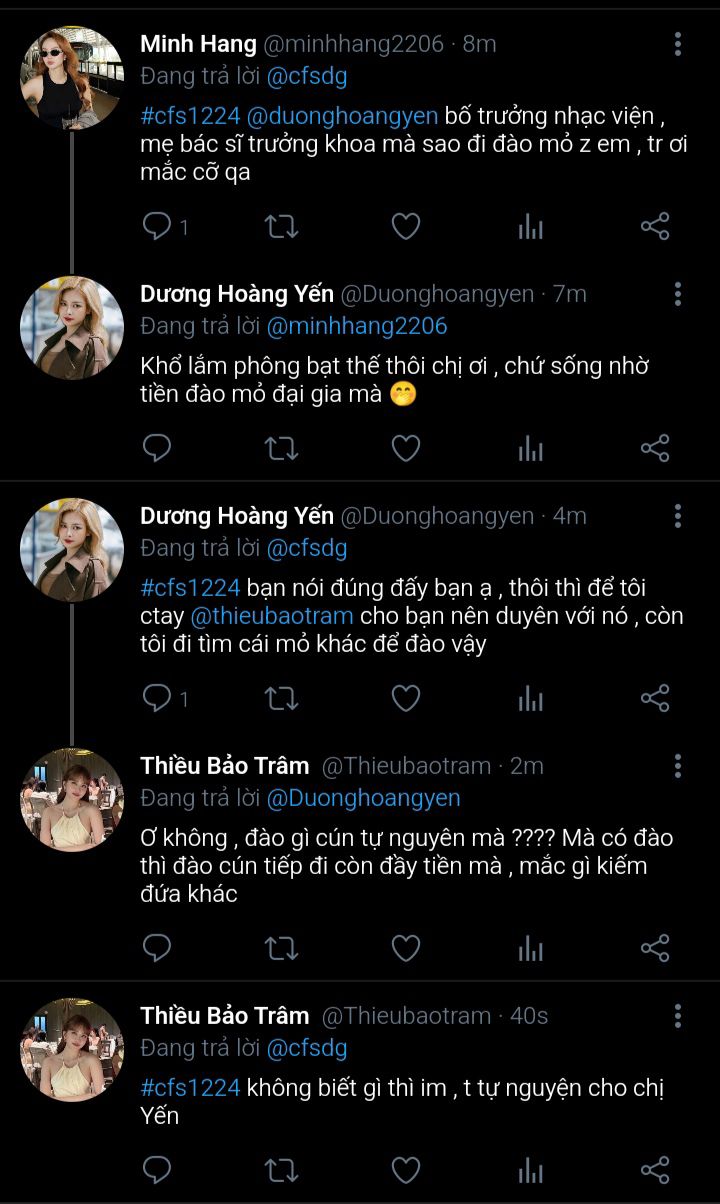Open the @Duonghoangyen reply-to link in Trâm's tweet

(363, 797)
